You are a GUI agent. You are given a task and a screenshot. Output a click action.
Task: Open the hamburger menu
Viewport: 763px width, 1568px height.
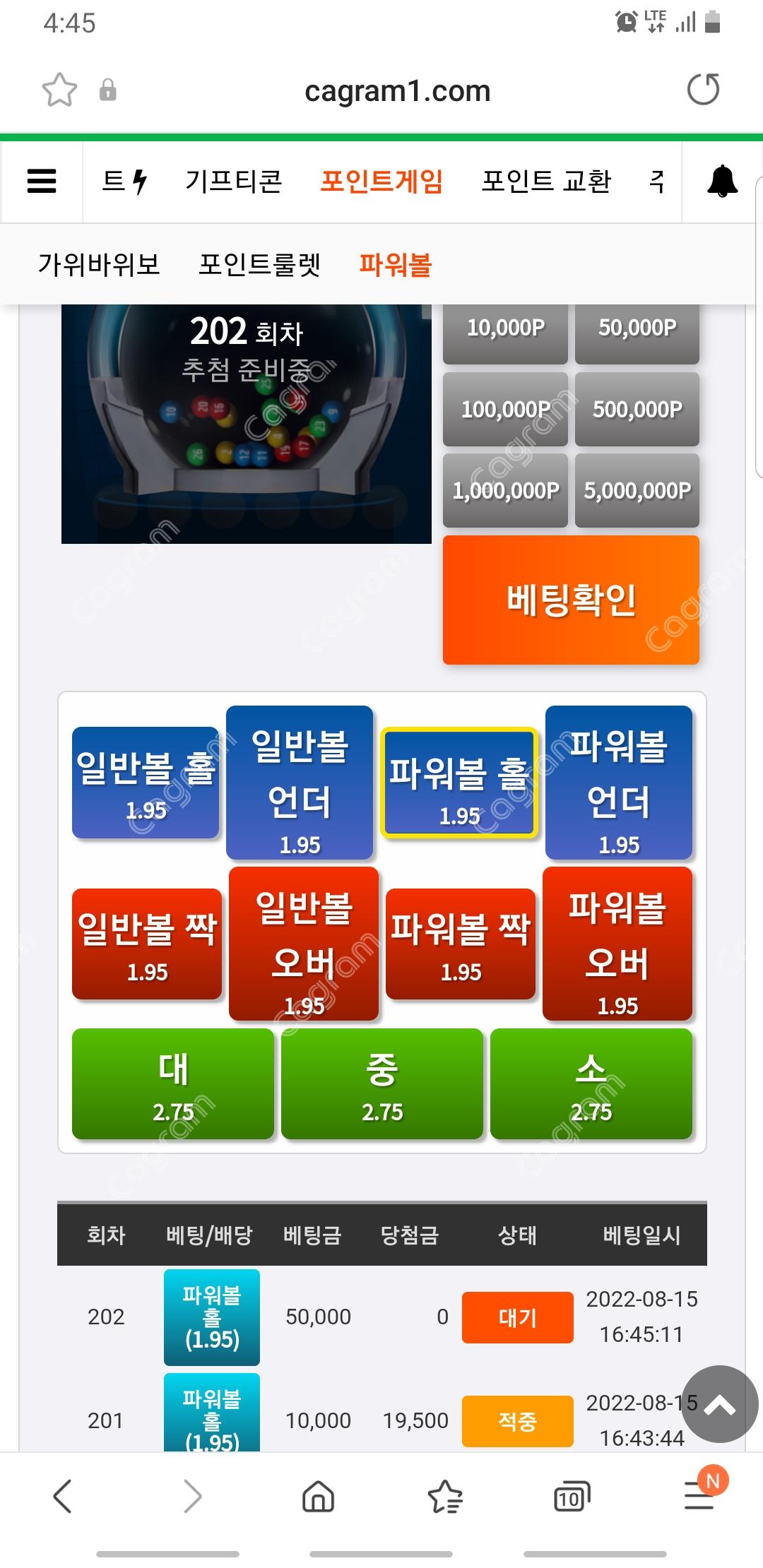click(x=42, y=181)
